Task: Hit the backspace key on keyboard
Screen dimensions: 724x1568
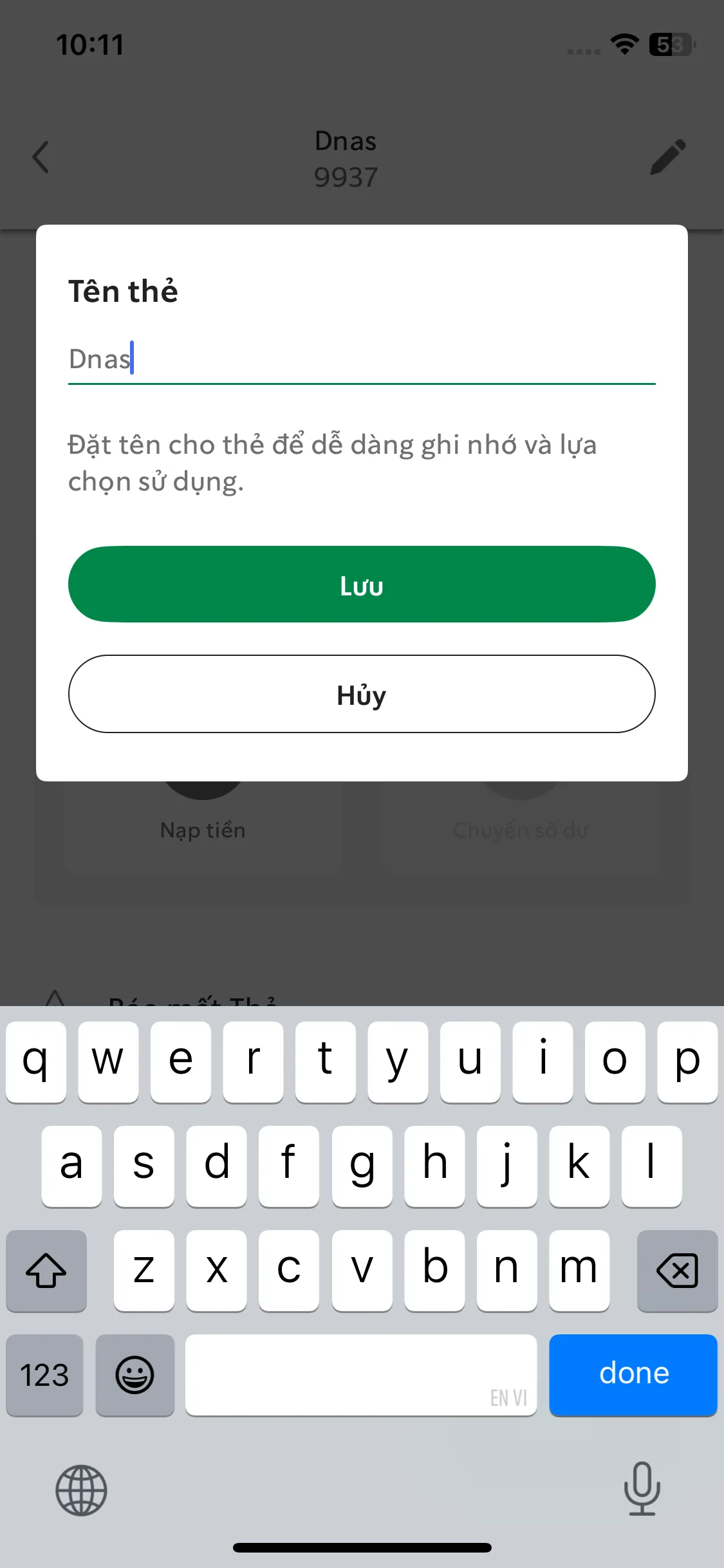Action: (x=677, y=1271)
